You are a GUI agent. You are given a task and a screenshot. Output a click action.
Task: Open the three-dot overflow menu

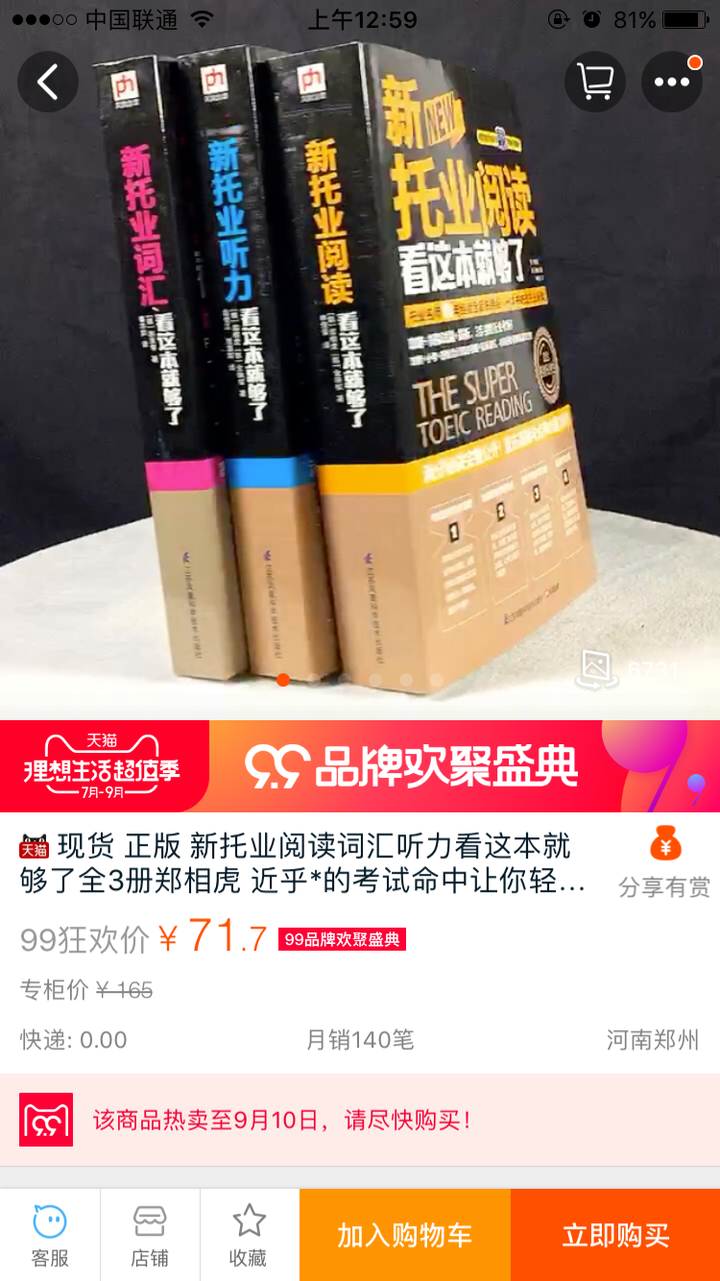672,81
